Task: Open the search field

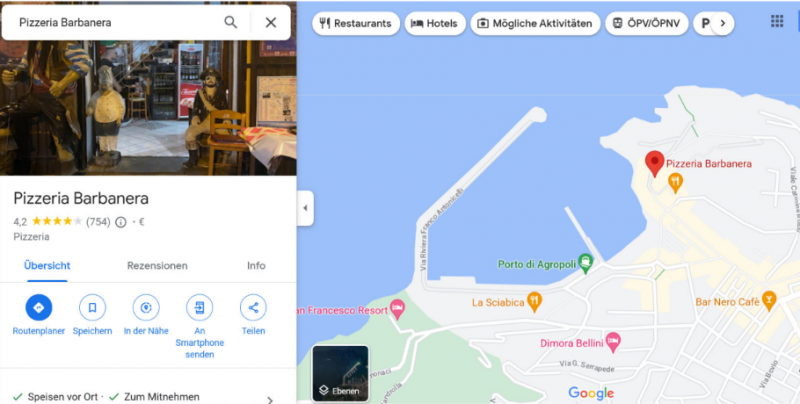Action: (x=110, y=22)
